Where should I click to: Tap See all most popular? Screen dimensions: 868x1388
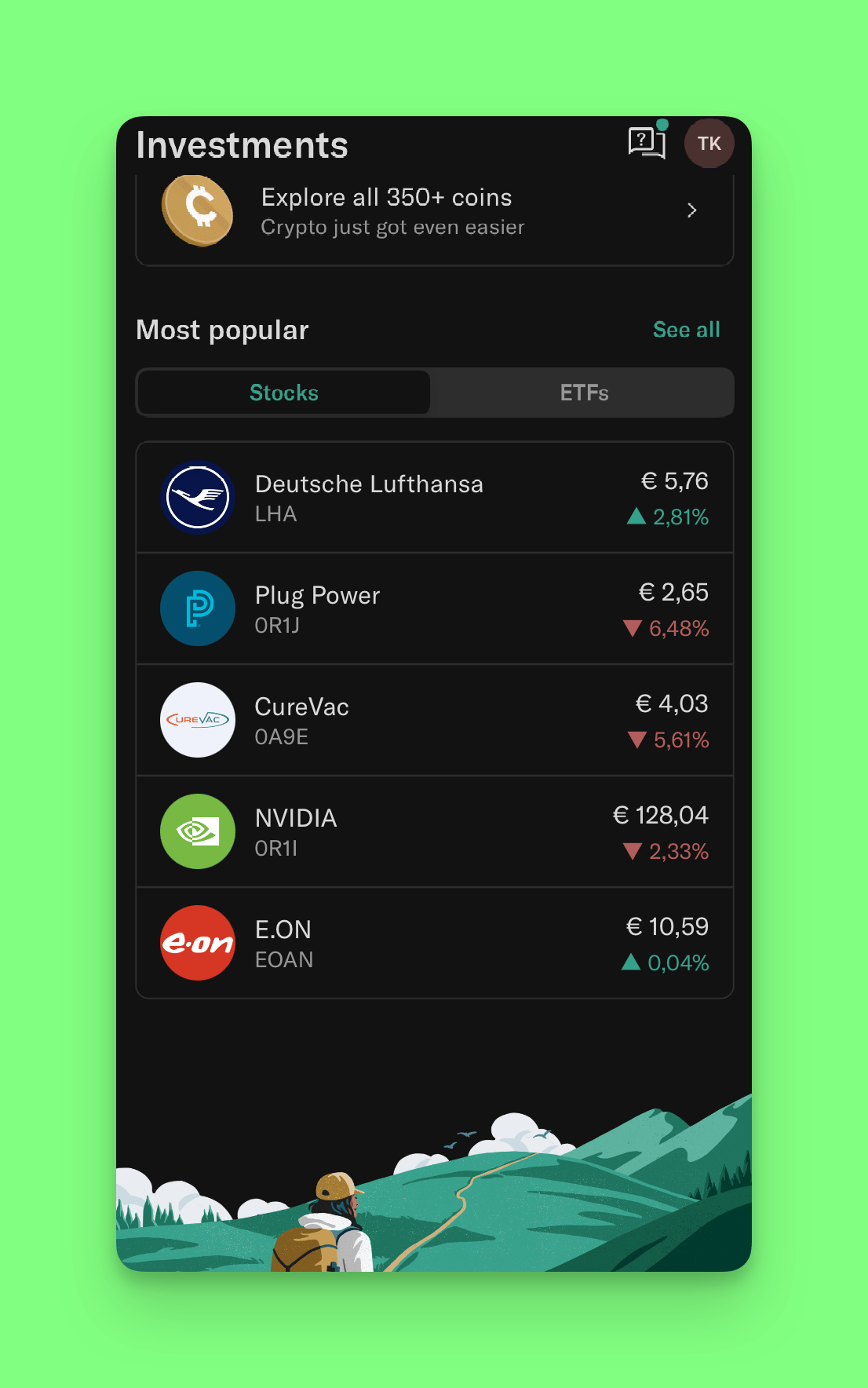point(686,330)
